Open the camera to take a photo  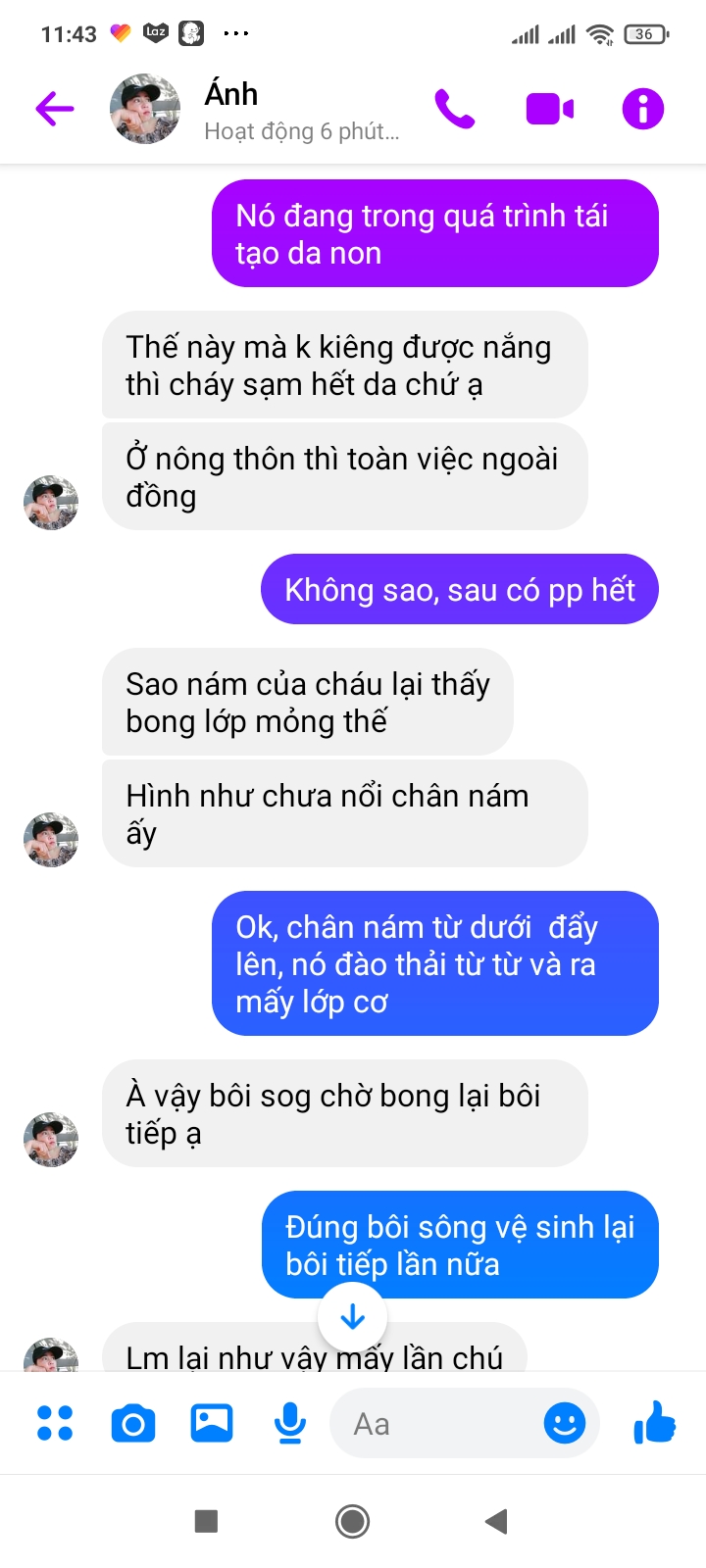pyautogui.click(x=133, y=1423)
